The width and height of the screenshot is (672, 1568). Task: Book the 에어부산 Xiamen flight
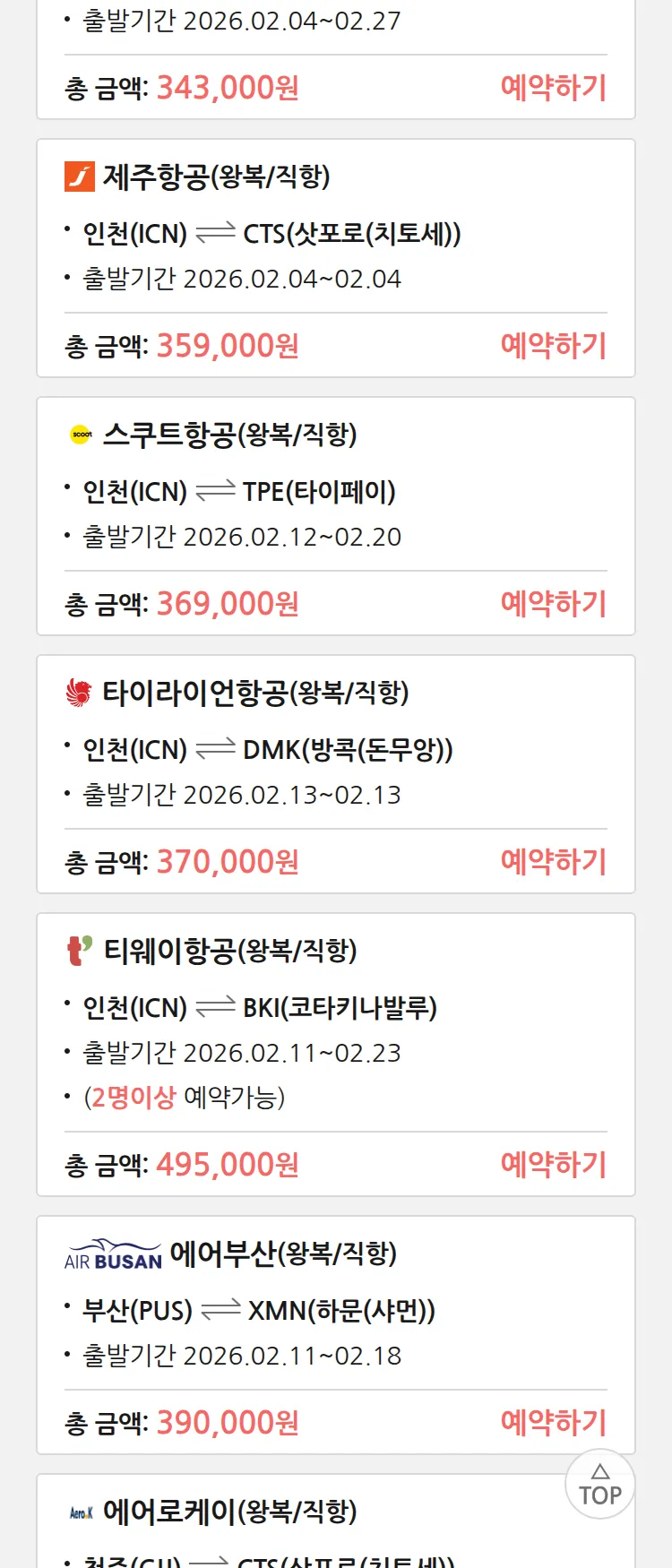[x=553, y=1423]
